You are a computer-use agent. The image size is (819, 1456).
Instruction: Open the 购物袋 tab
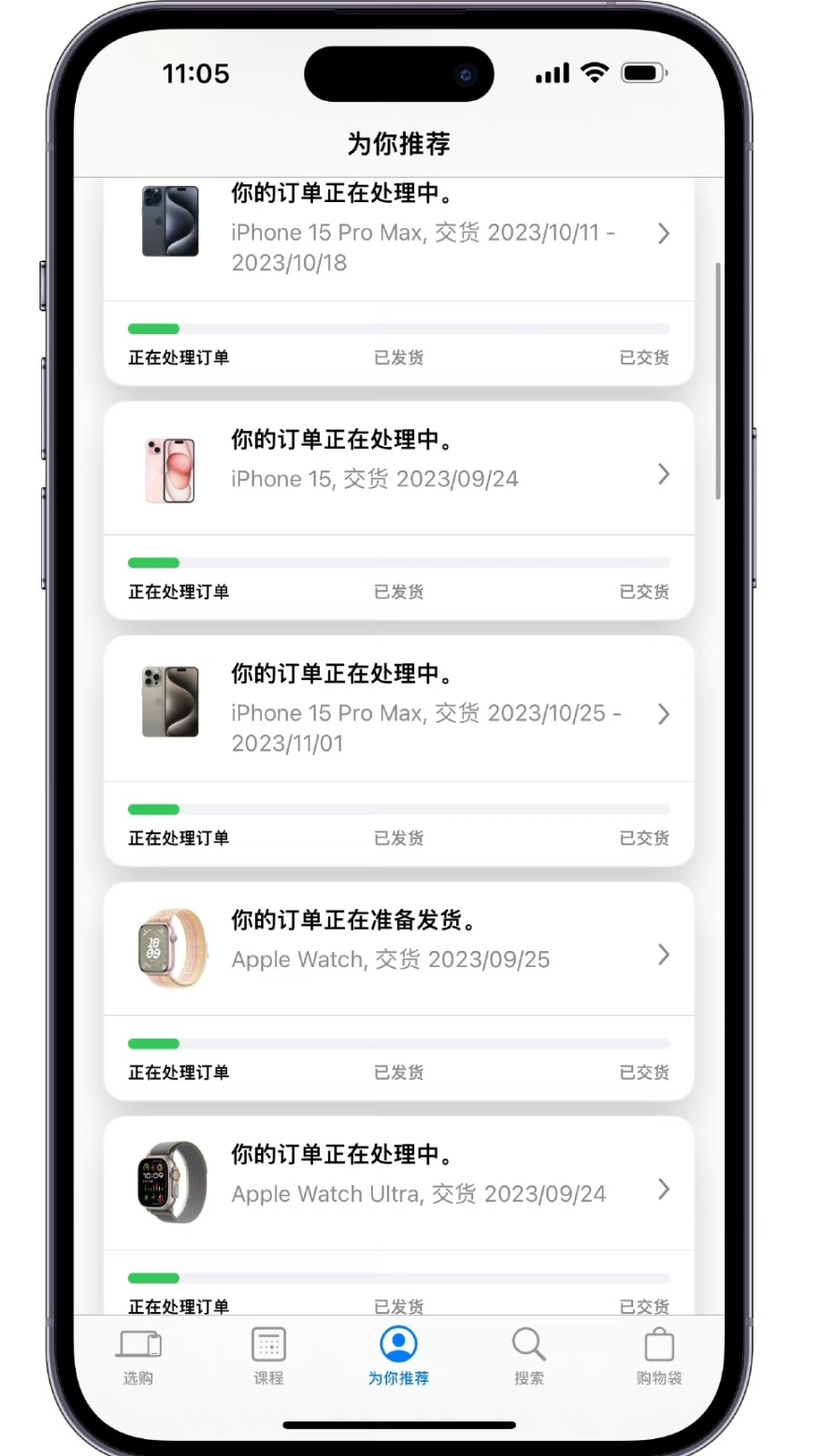click(659, 1356)
